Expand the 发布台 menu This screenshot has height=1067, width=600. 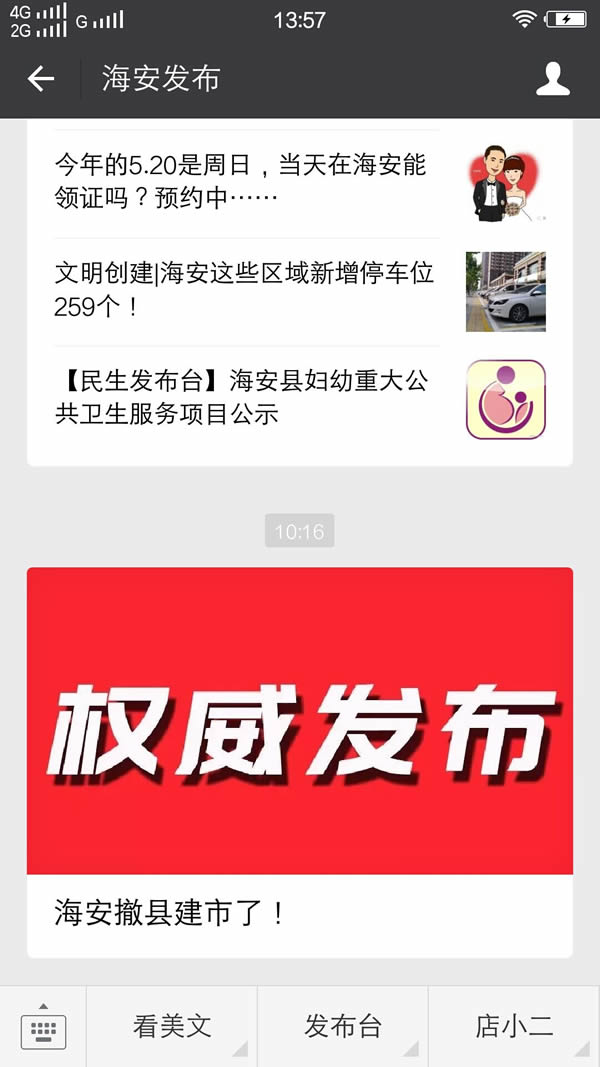point(343,1026)
